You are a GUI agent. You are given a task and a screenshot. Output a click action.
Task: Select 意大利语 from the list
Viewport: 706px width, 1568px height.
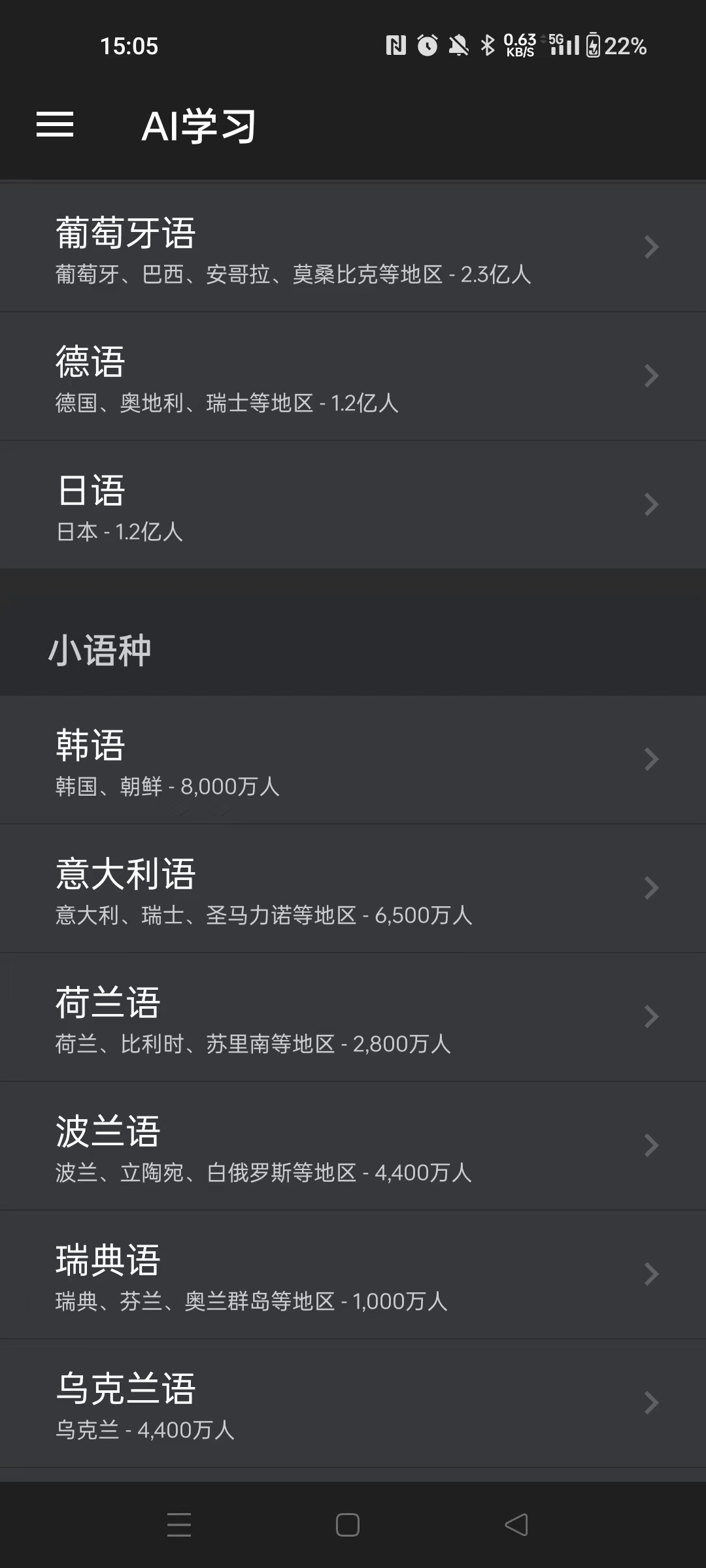point(353,888)
